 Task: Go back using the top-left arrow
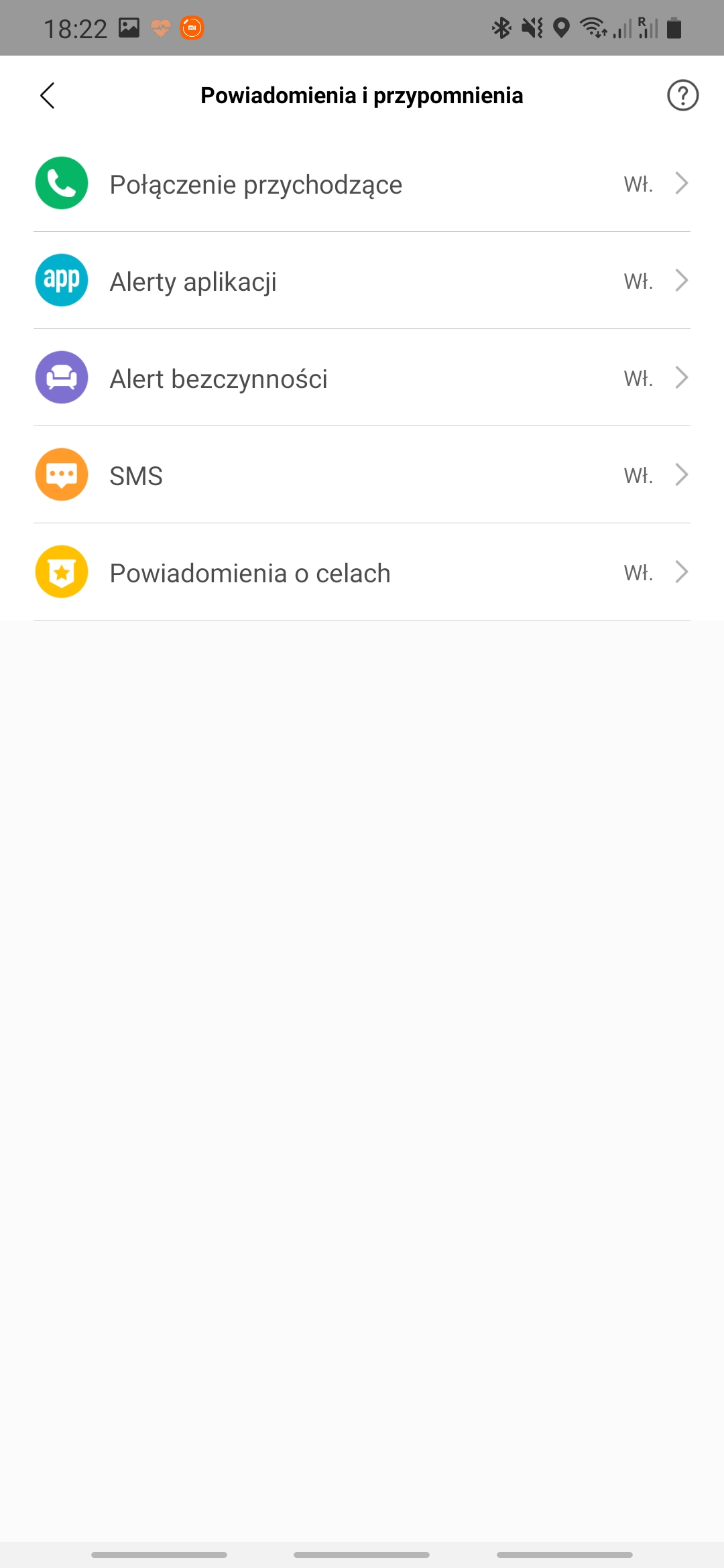tap(48, 96)
